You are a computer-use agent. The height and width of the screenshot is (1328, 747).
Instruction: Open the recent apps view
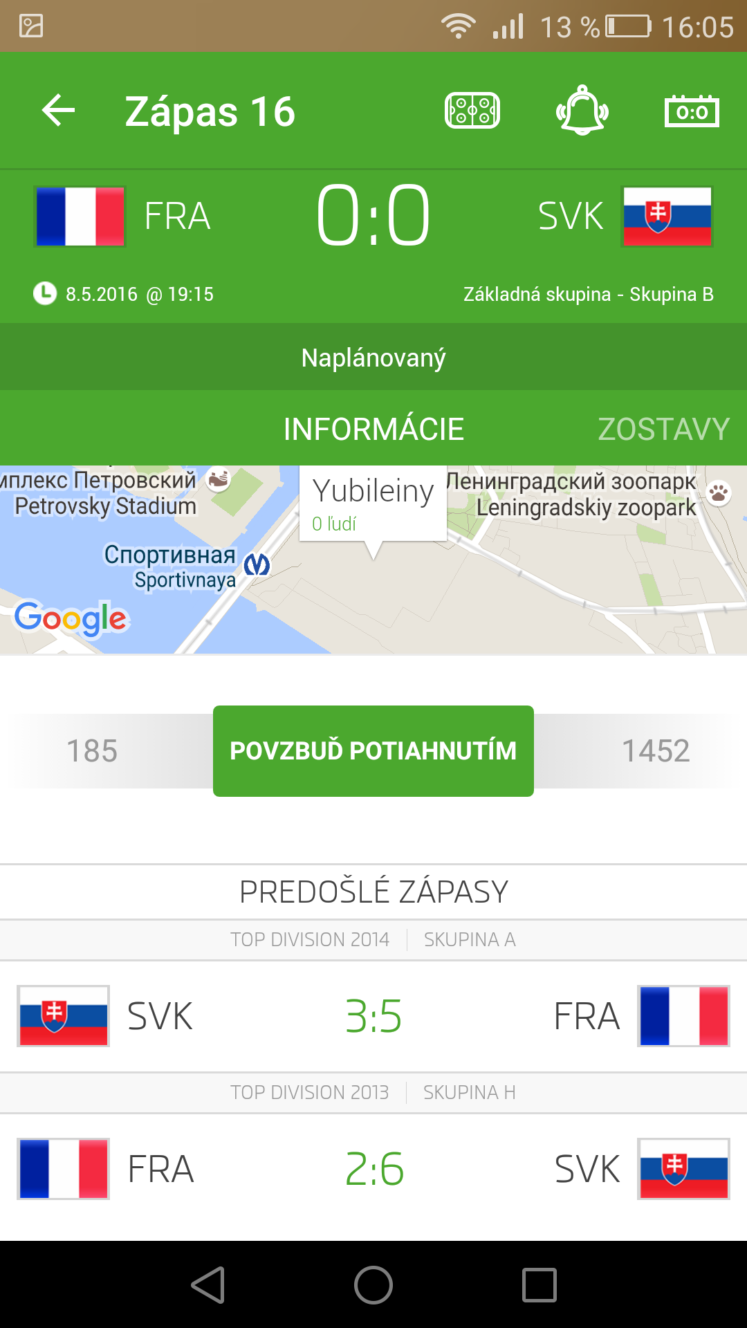pyautogui.click(x=539, y=1285)
